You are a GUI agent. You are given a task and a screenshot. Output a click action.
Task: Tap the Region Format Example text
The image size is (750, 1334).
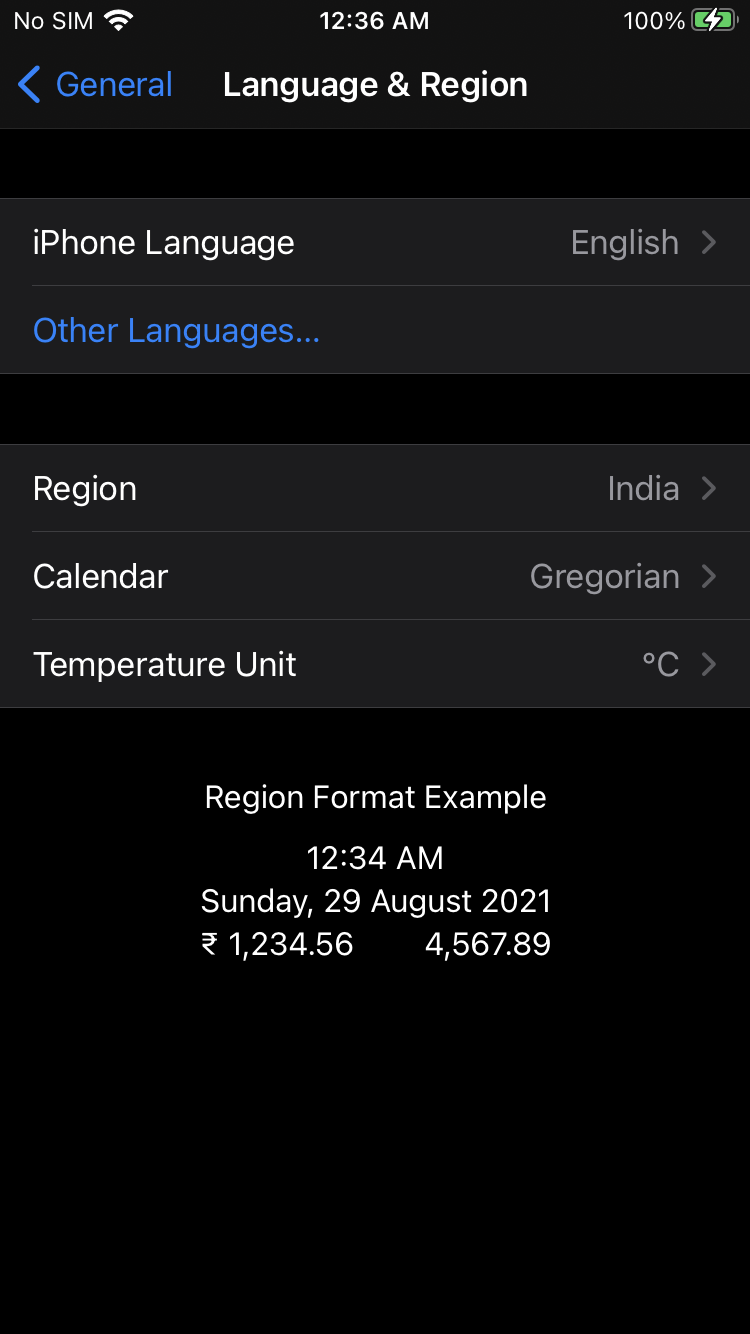pyautogui.click(x=375, y=797)
